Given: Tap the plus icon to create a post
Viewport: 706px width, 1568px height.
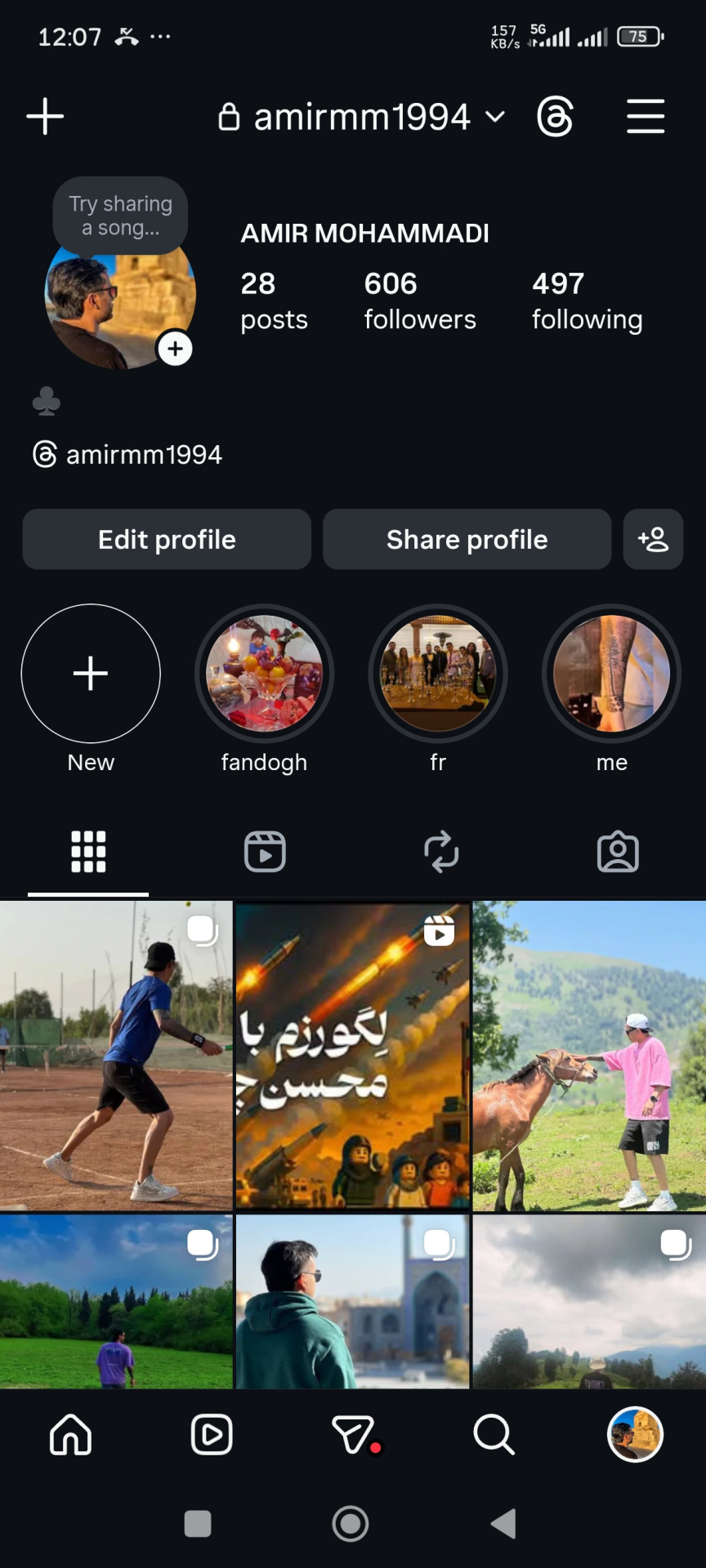Looking at the screenshot, I should tap(45, 117).
